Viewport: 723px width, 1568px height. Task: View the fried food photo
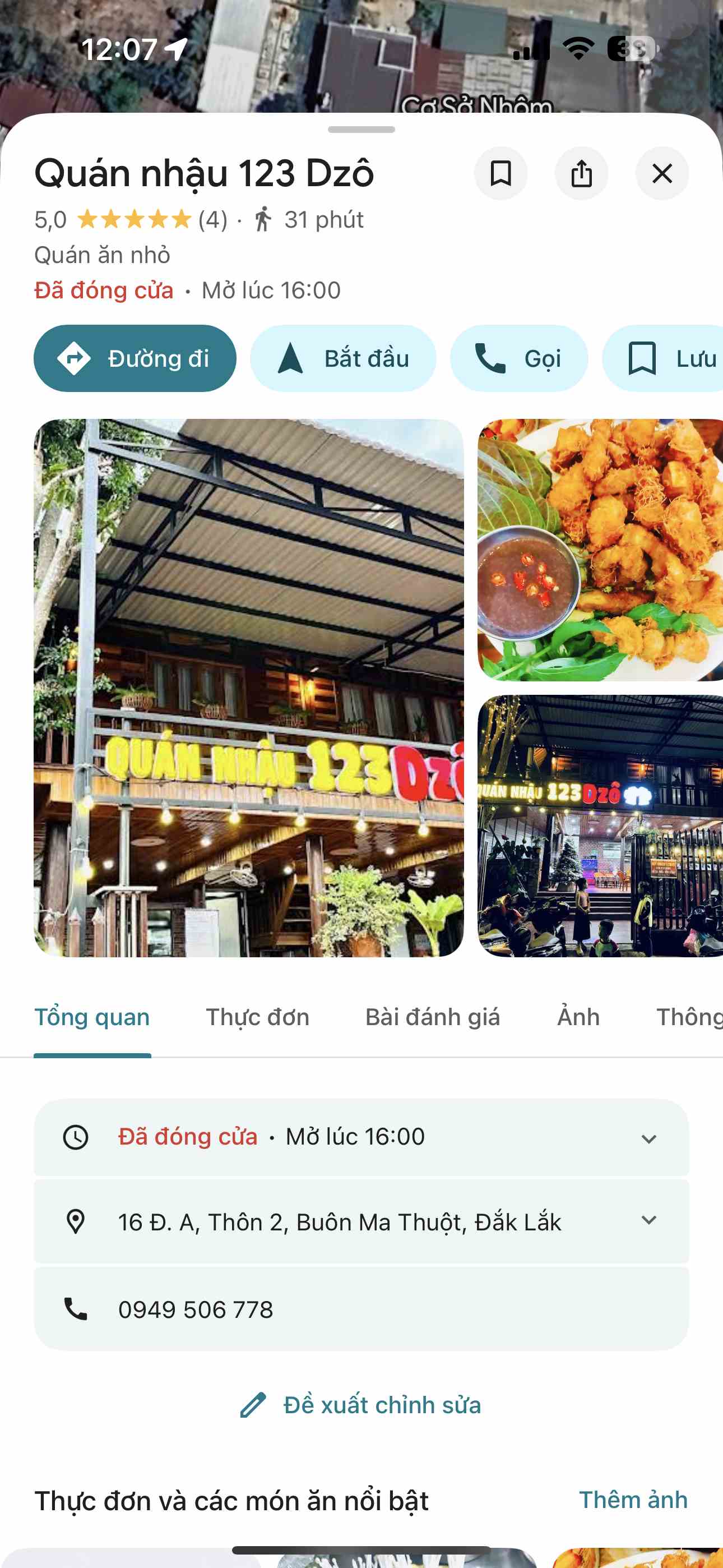600,549
